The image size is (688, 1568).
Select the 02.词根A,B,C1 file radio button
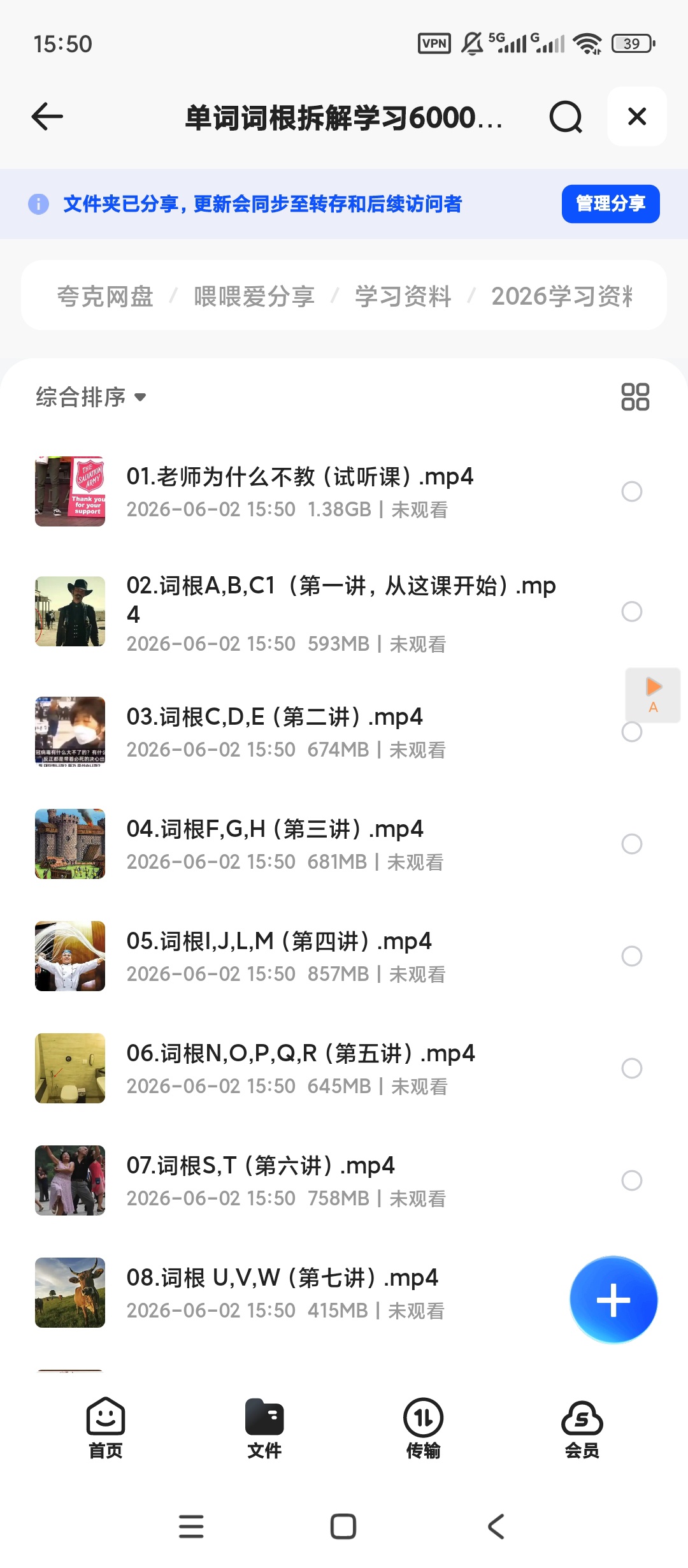[631, 611]
